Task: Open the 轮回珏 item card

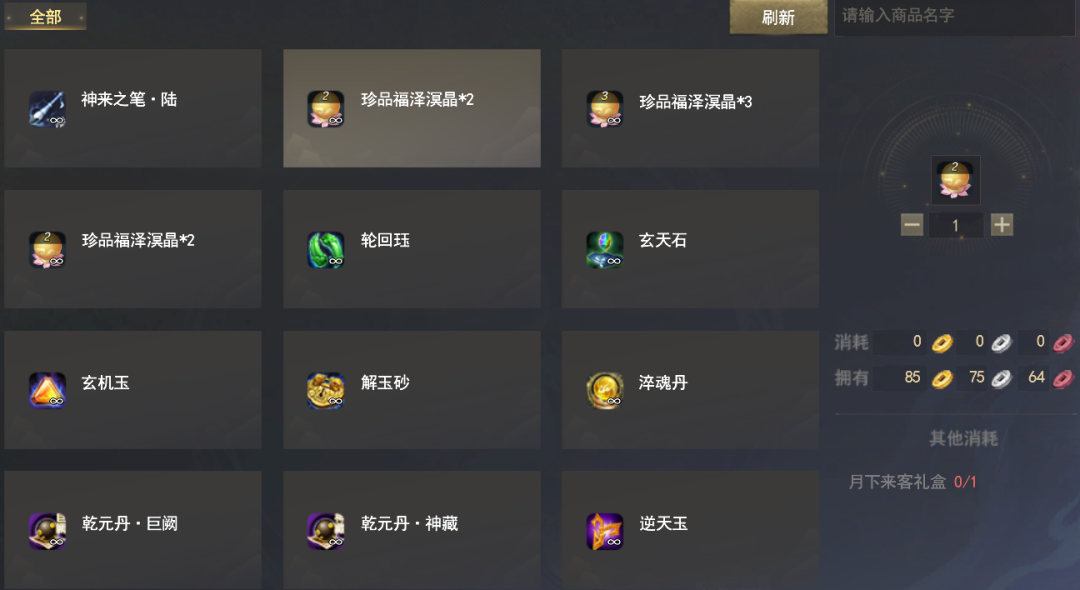Action: 411,249
